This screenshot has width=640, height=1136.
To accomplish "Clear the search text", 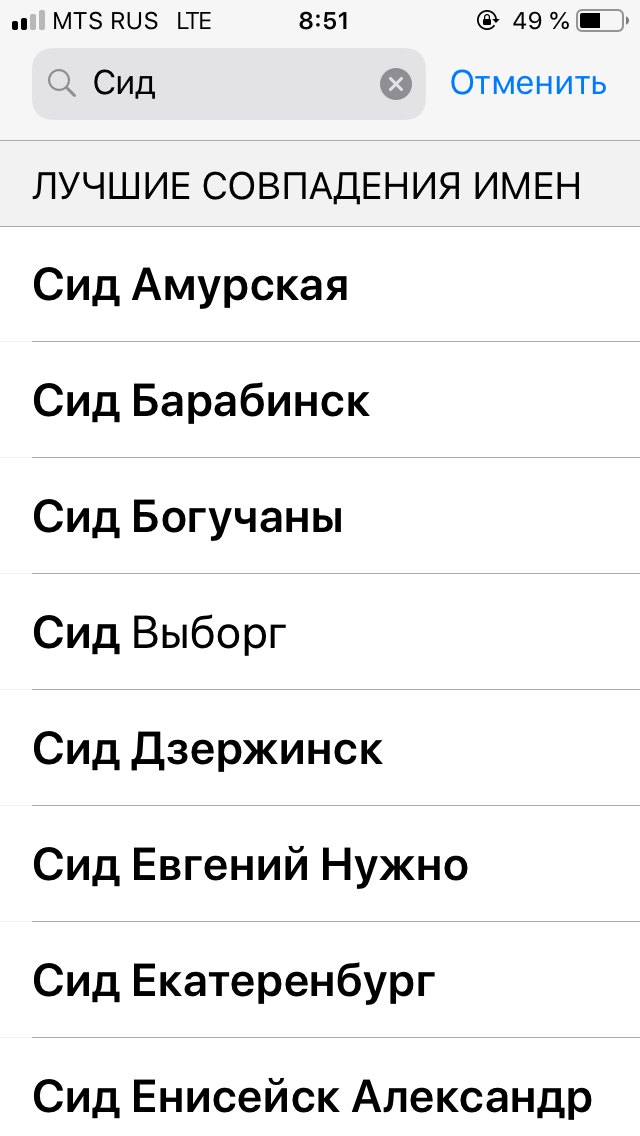I will (x=396, y=84).
